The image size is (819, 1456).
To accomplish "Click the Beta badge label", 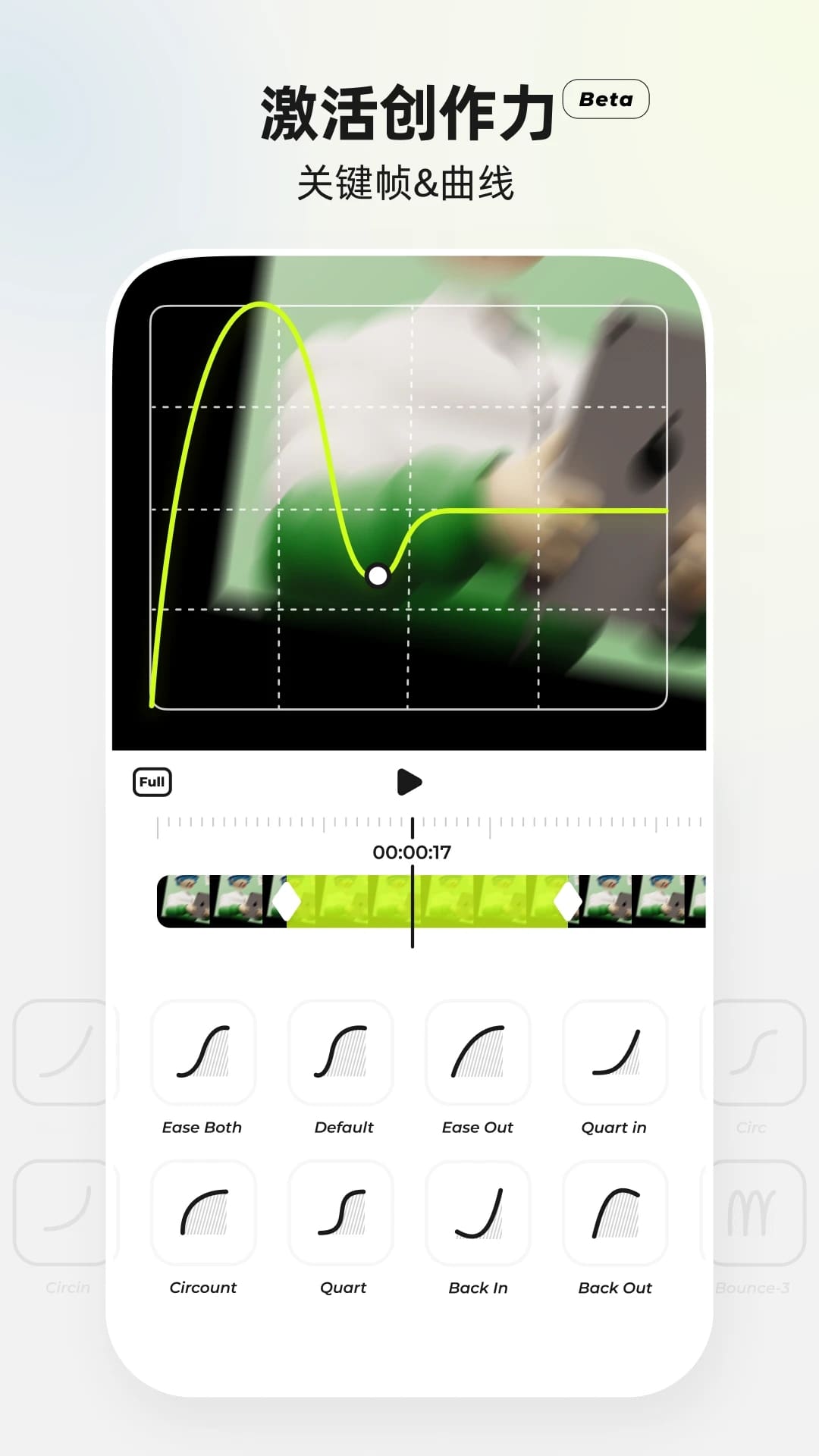I will [x=607, y=99].
